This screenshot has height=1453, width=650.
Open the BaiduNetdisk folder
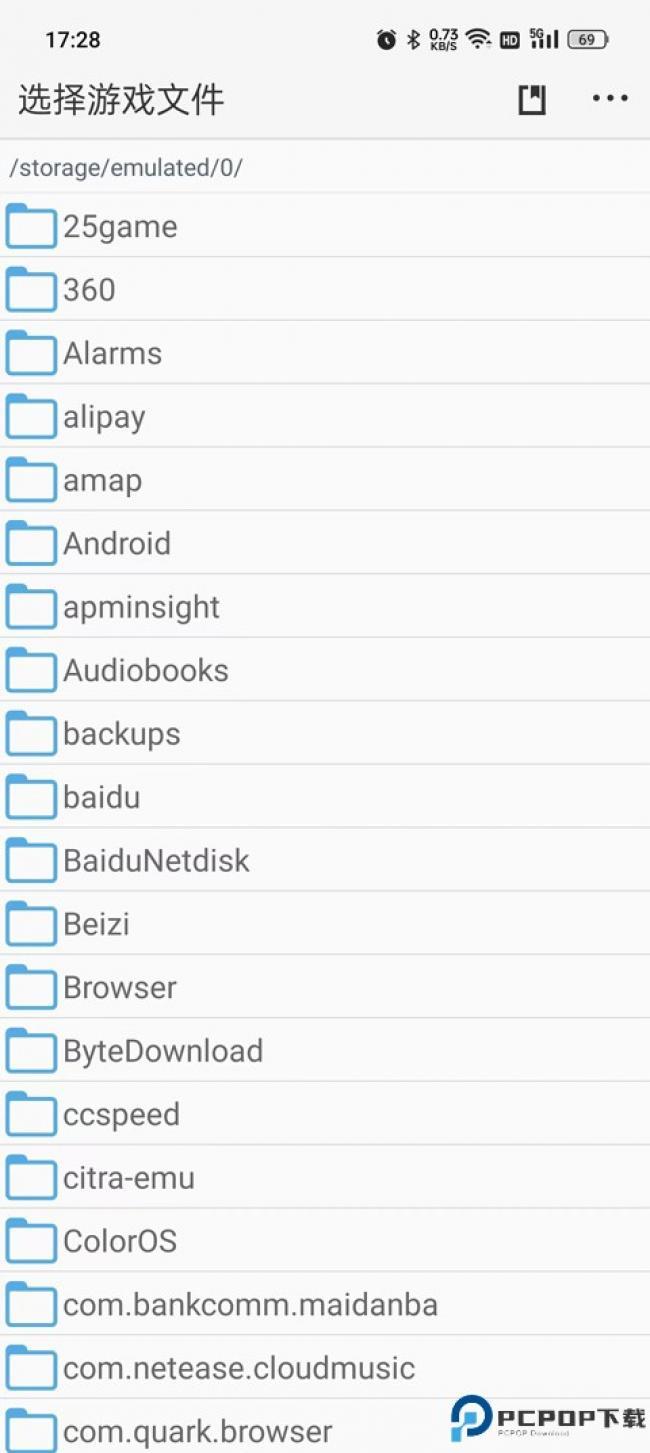156,860
